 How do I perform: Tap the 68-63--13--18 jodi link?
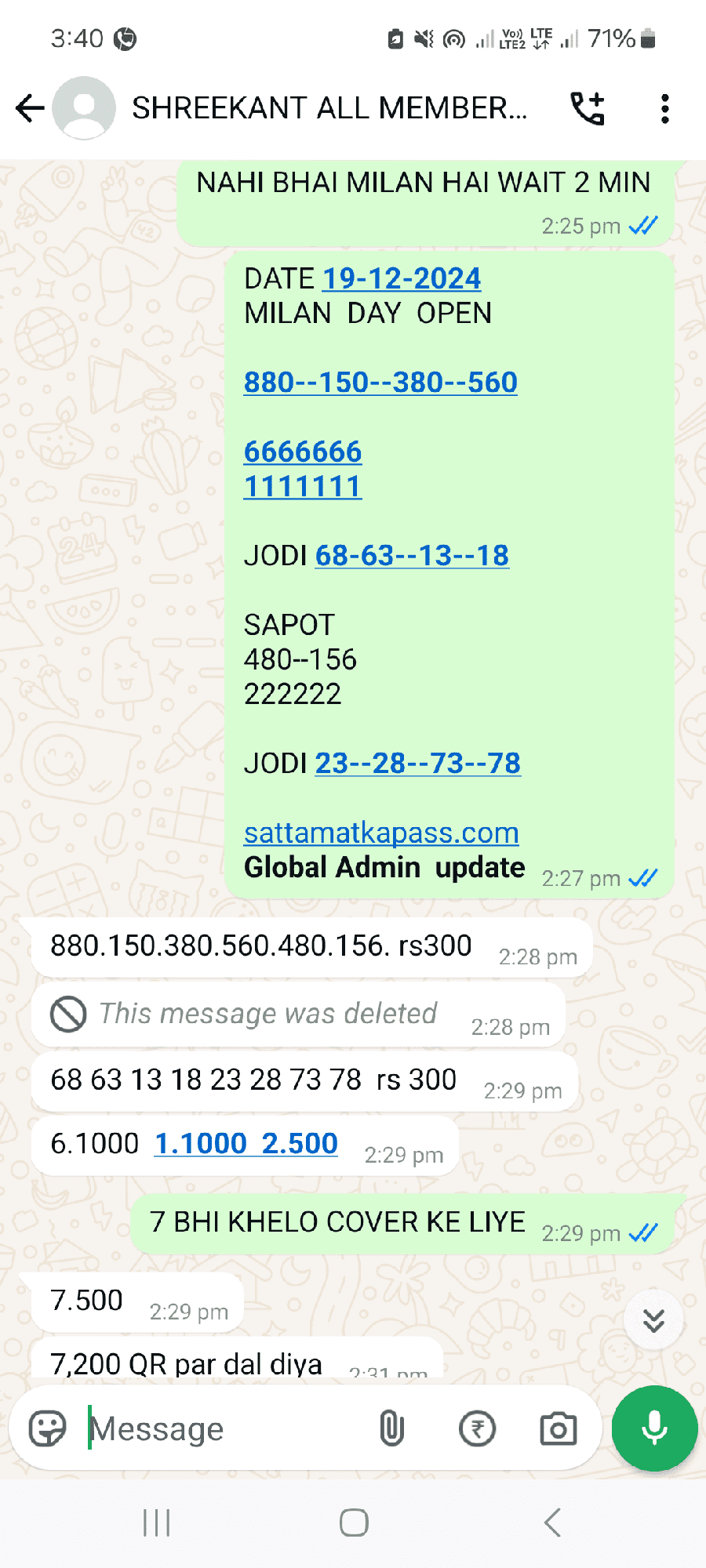pos(412,556)
